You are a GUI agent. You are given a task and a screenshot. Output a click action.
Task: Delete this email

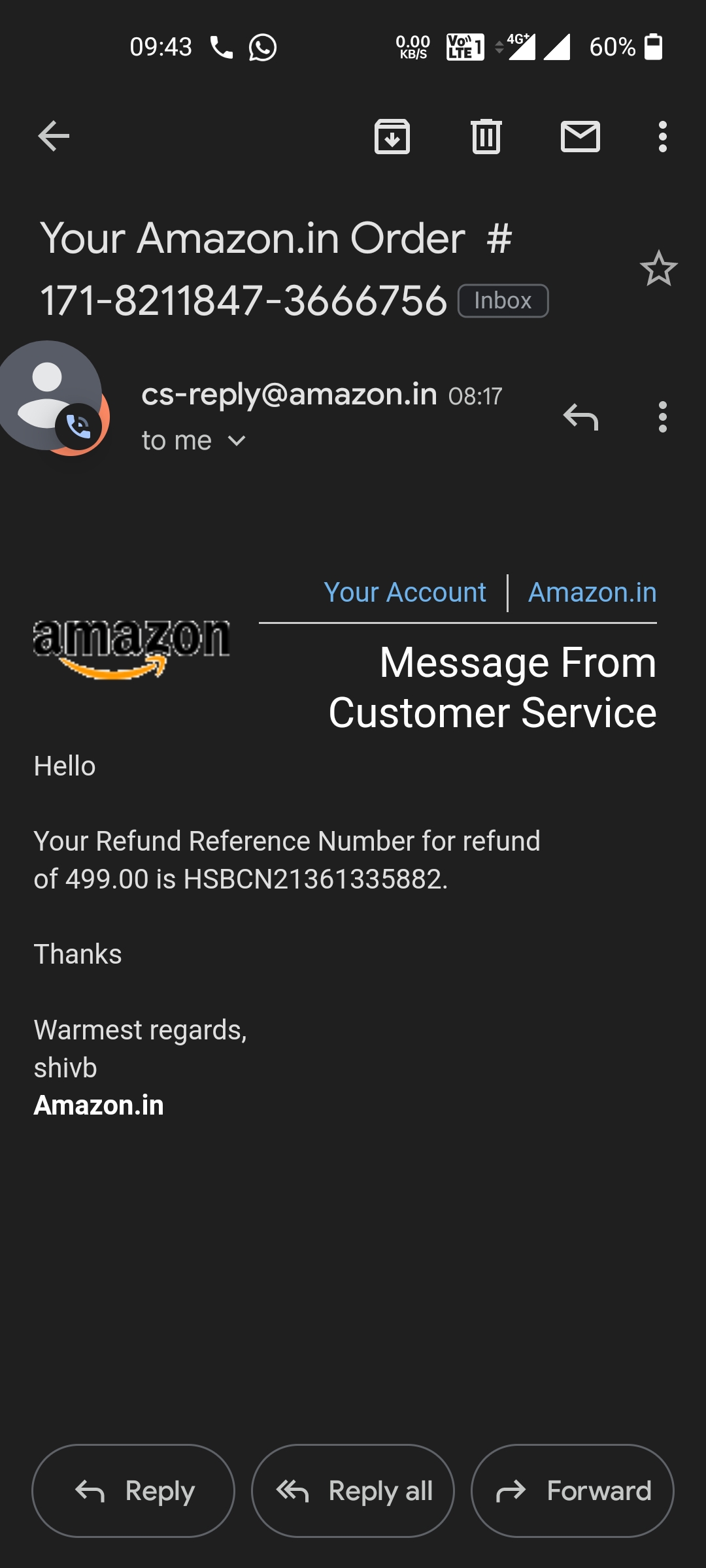pos(486,137)
